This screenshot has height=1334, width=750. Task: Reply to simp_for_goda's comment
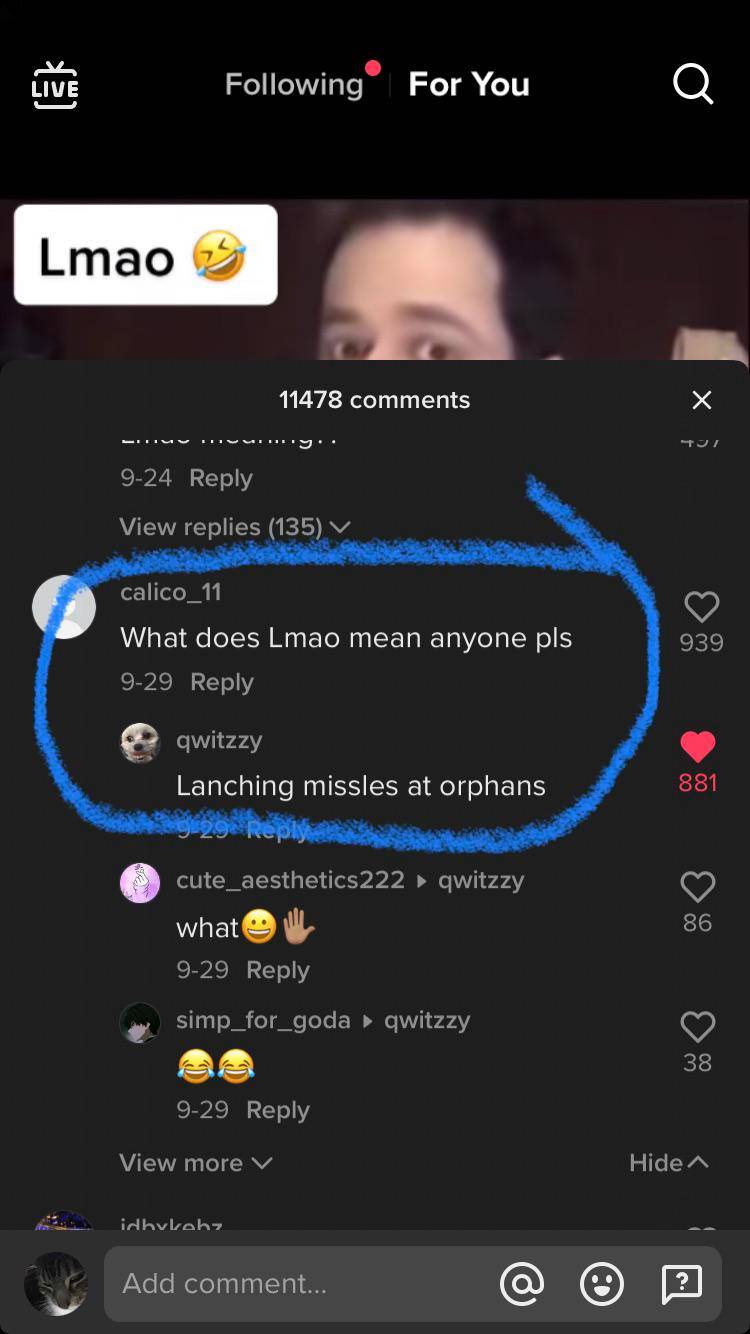(277, 1110)
